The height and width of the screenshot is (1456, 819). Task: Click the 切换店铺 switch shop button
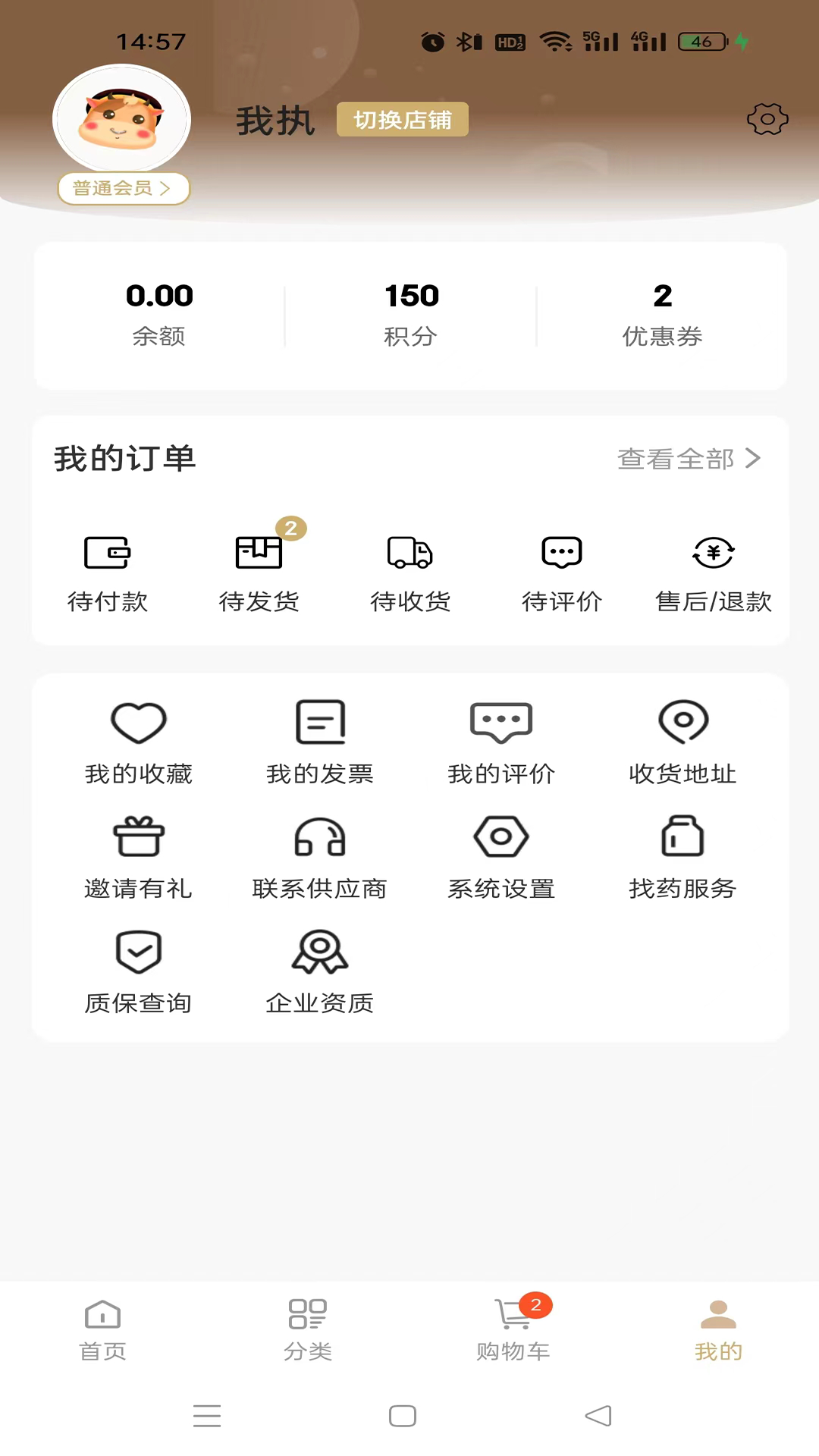(402, 119)
